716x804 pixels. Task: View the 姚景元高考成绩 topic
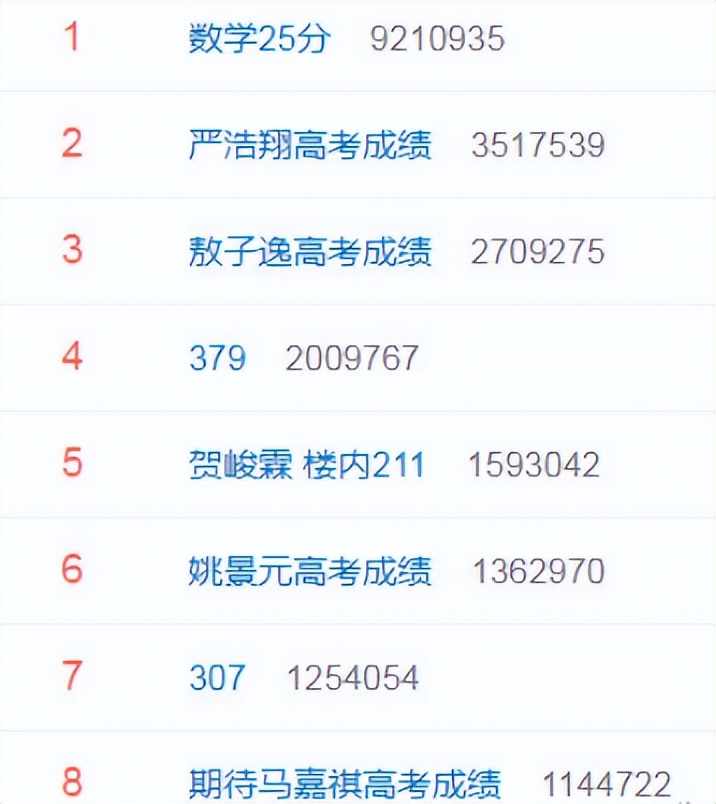310,571
